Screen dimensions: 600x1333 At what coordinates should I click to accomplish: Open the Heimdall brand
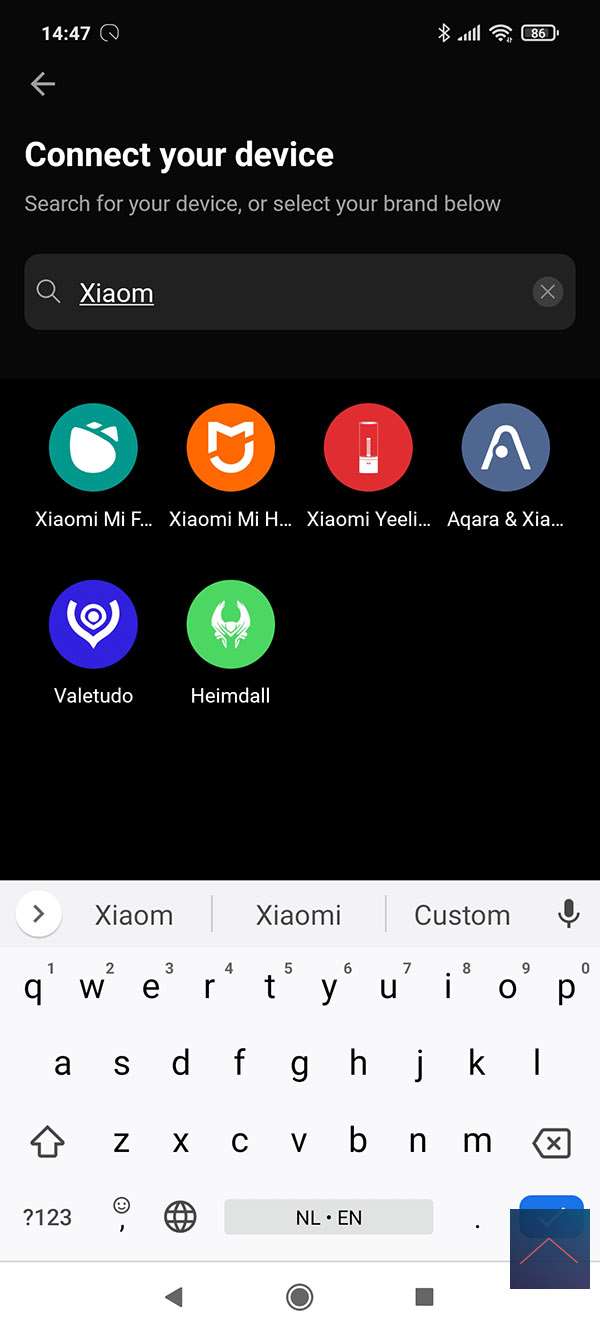[x=230, y=624]
